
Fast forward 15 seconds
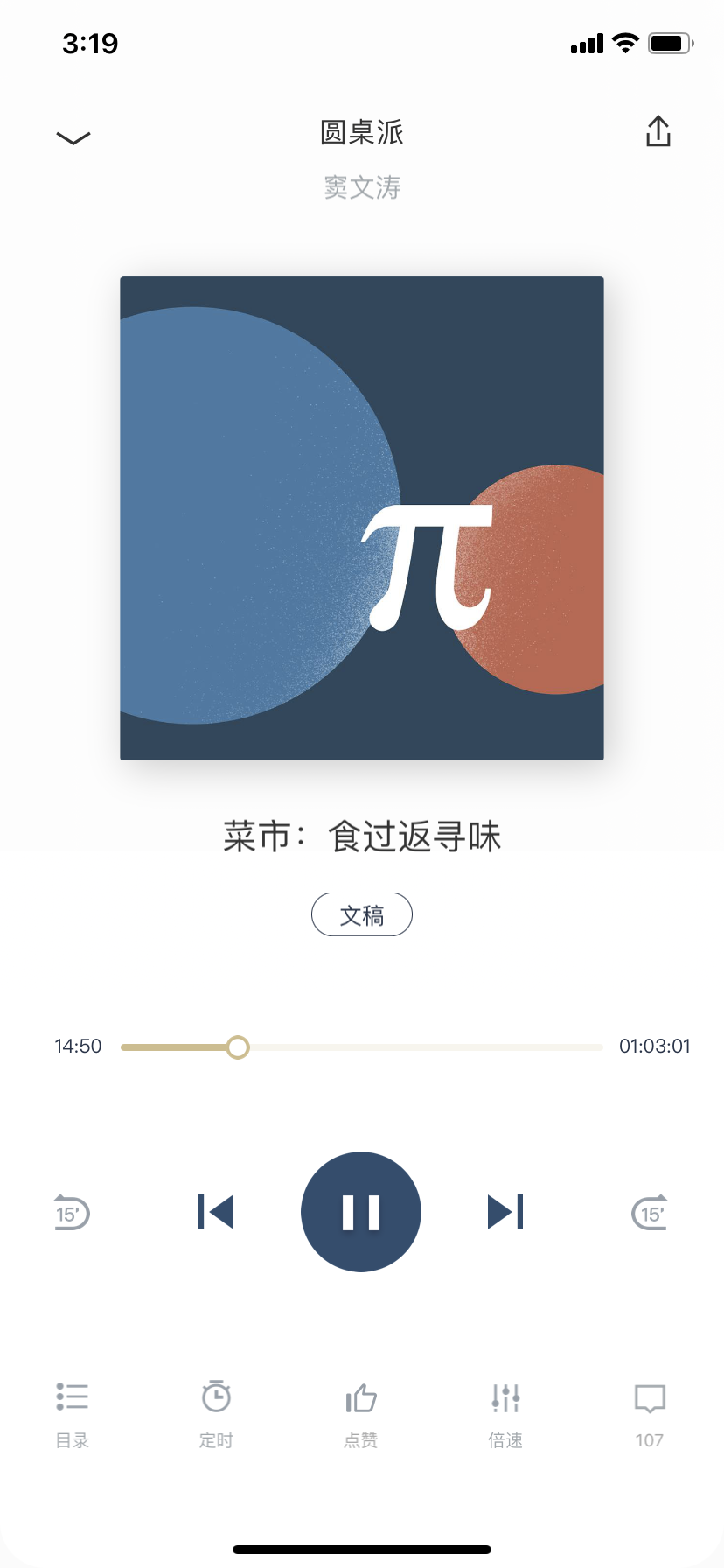(650, 1213)
